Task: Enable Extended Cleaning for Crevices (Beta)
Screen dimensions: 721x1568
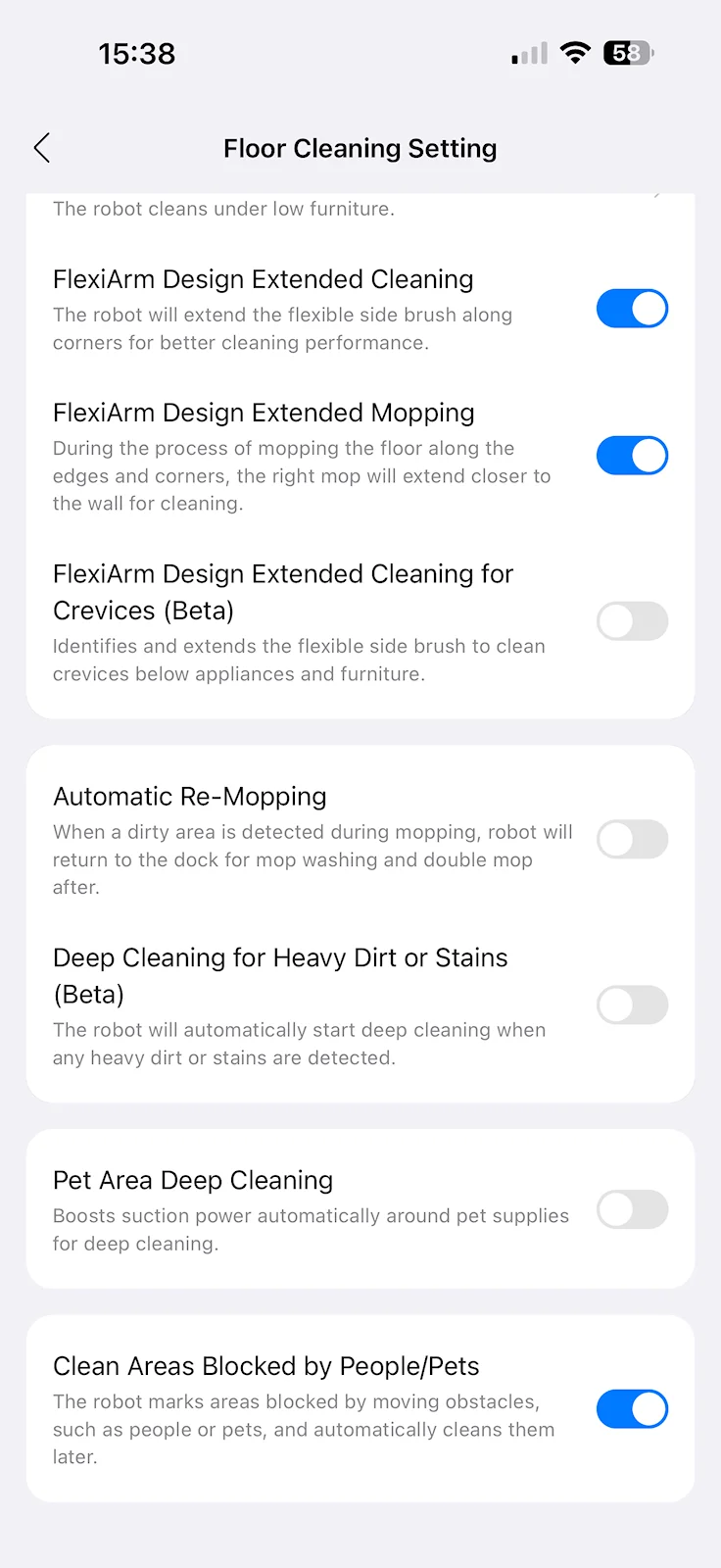Action: tap(632, 621)
